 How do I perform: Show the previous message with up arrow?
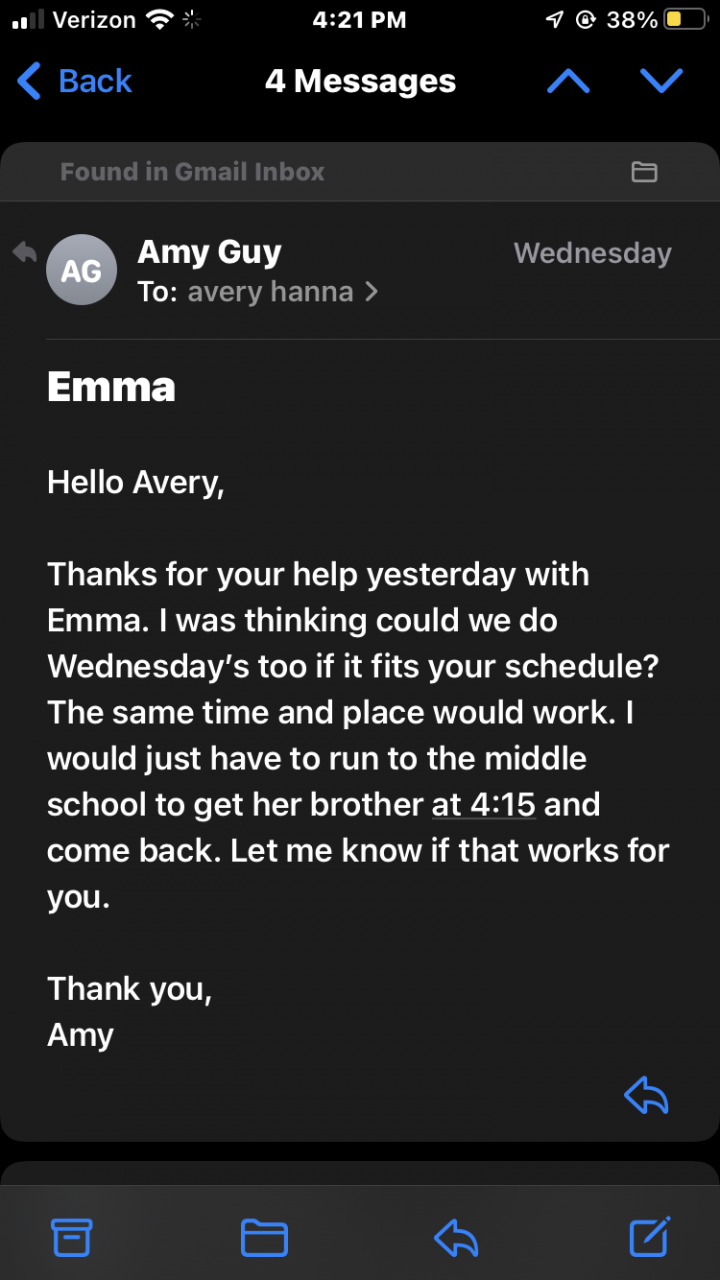(568, 81)
